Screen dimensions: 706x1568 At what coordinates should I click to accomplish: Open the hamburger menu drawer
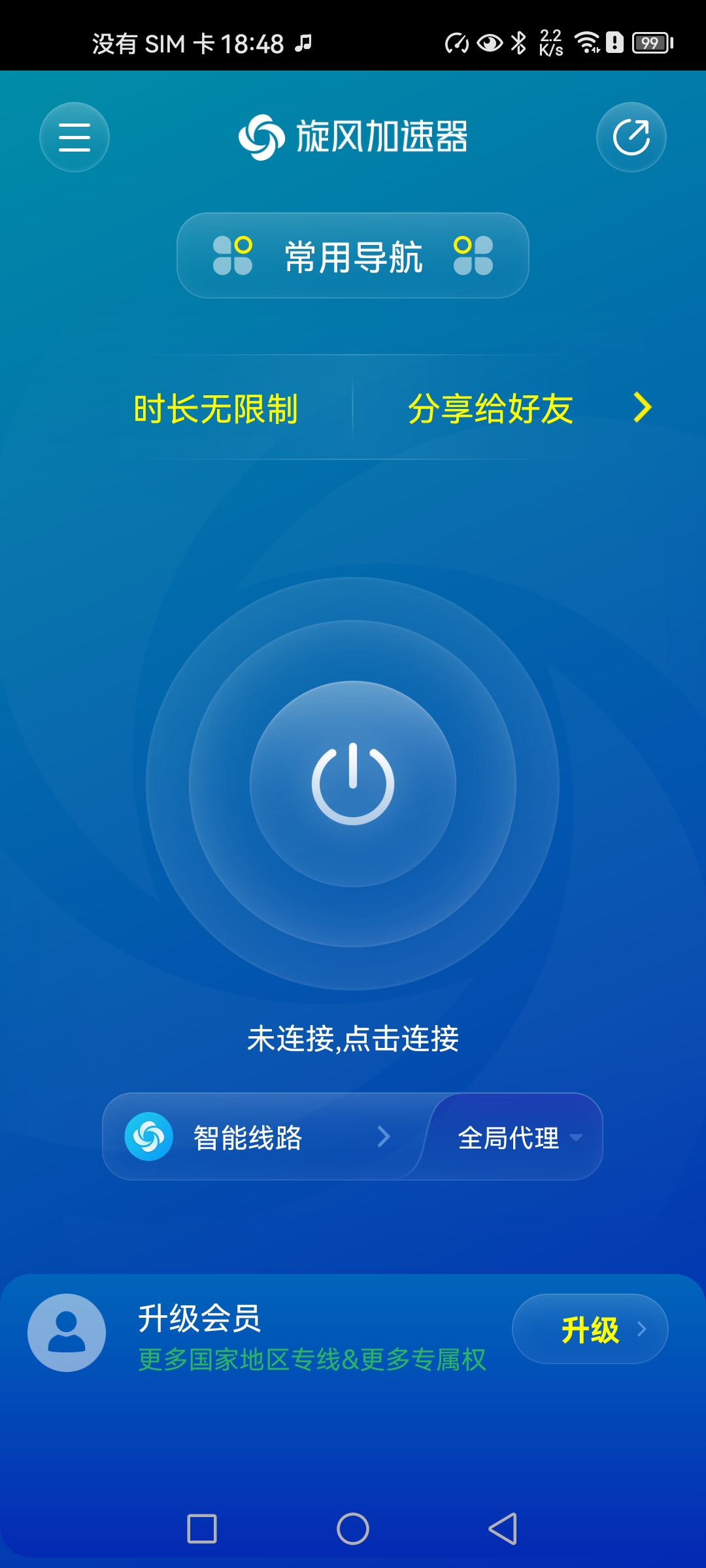[x=75, y=137]
